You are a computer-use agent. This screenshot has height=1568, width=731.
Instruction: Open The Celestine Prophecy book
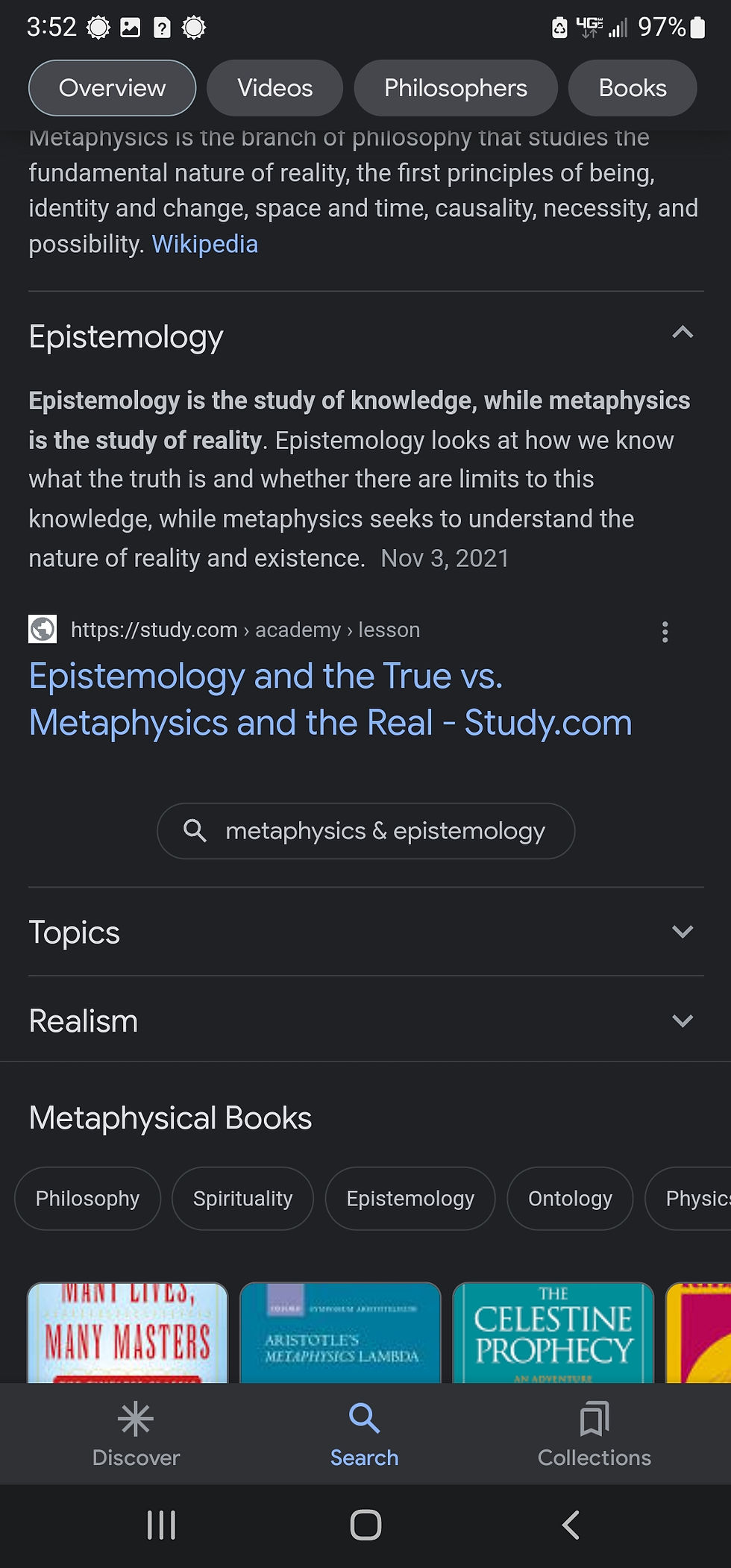pos(553,1332)
